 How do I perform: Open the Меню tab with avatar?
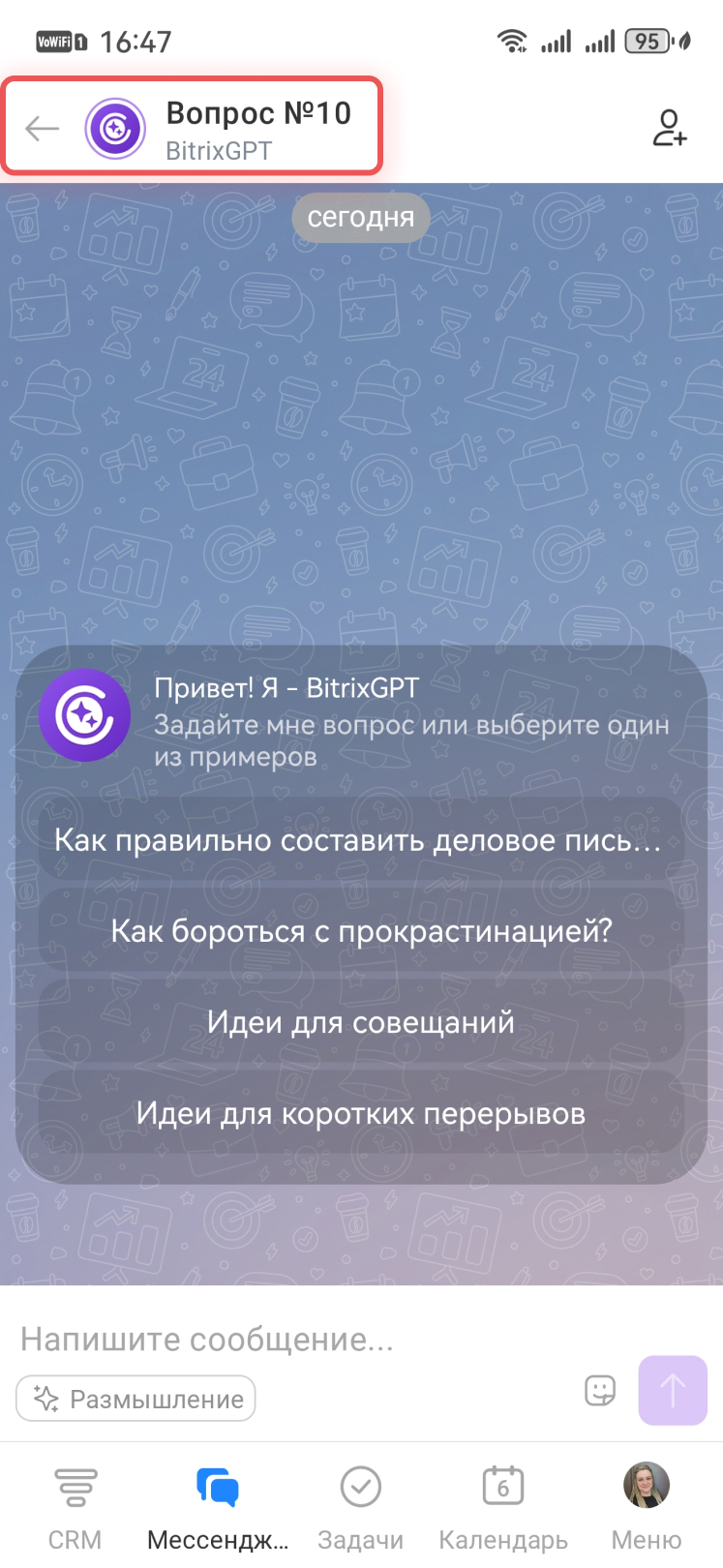pyautogui.click(x=646, y=1506)
